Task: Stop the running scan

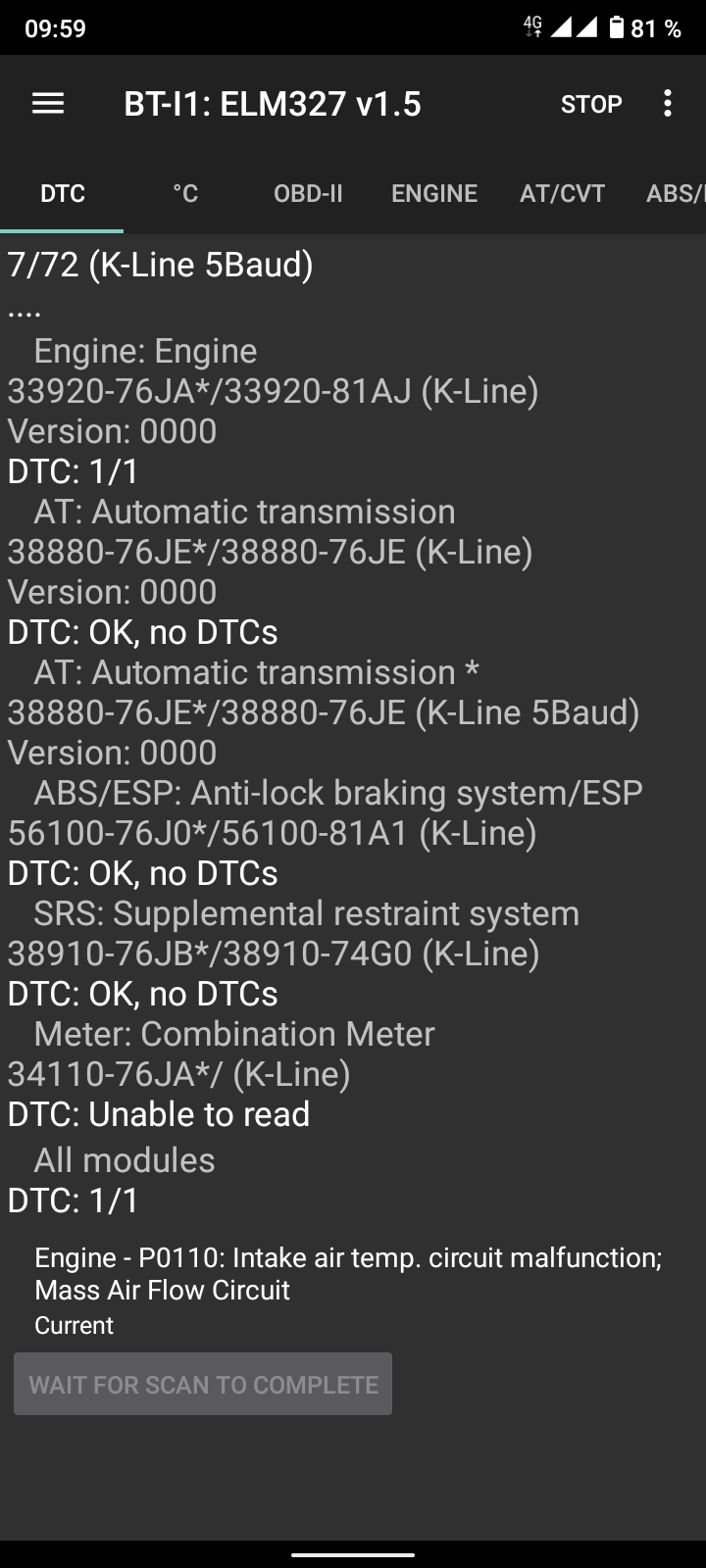Action: point(591,104)
